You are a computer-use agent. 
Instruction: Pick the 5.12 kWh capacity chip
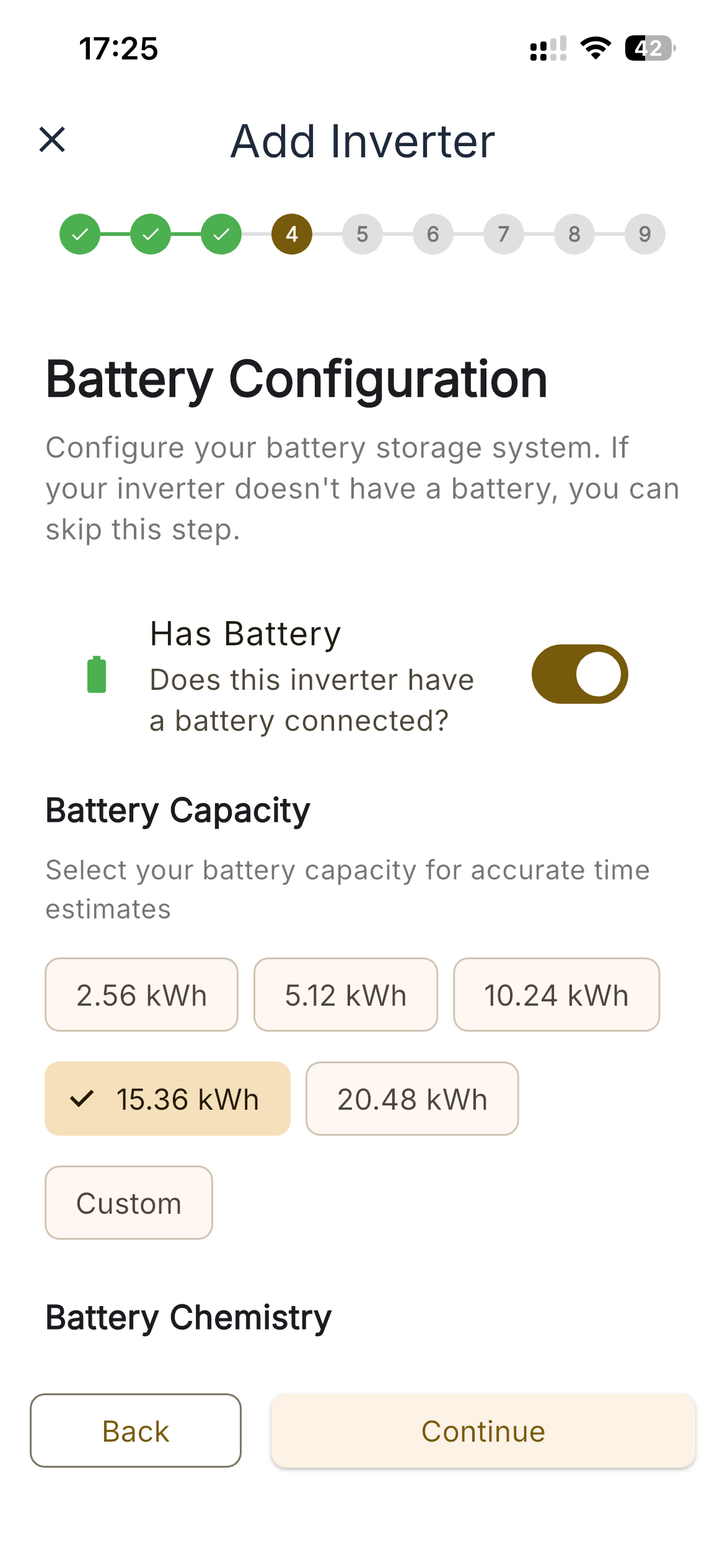(x=345, y=994)
